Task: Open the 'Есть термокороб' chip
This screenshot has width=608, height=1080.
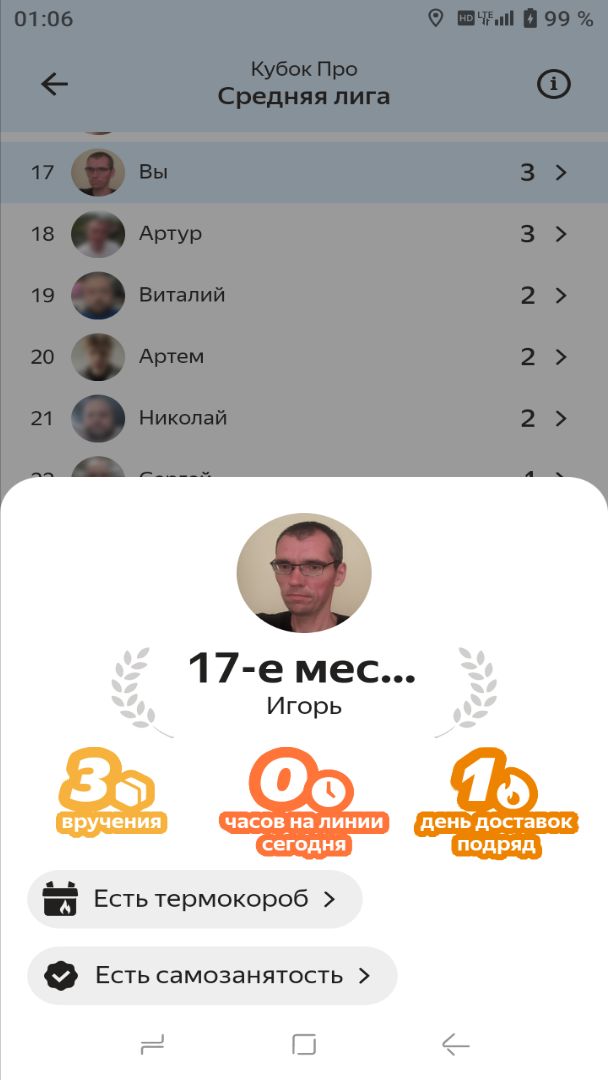Action: click(x=194, y=899)
